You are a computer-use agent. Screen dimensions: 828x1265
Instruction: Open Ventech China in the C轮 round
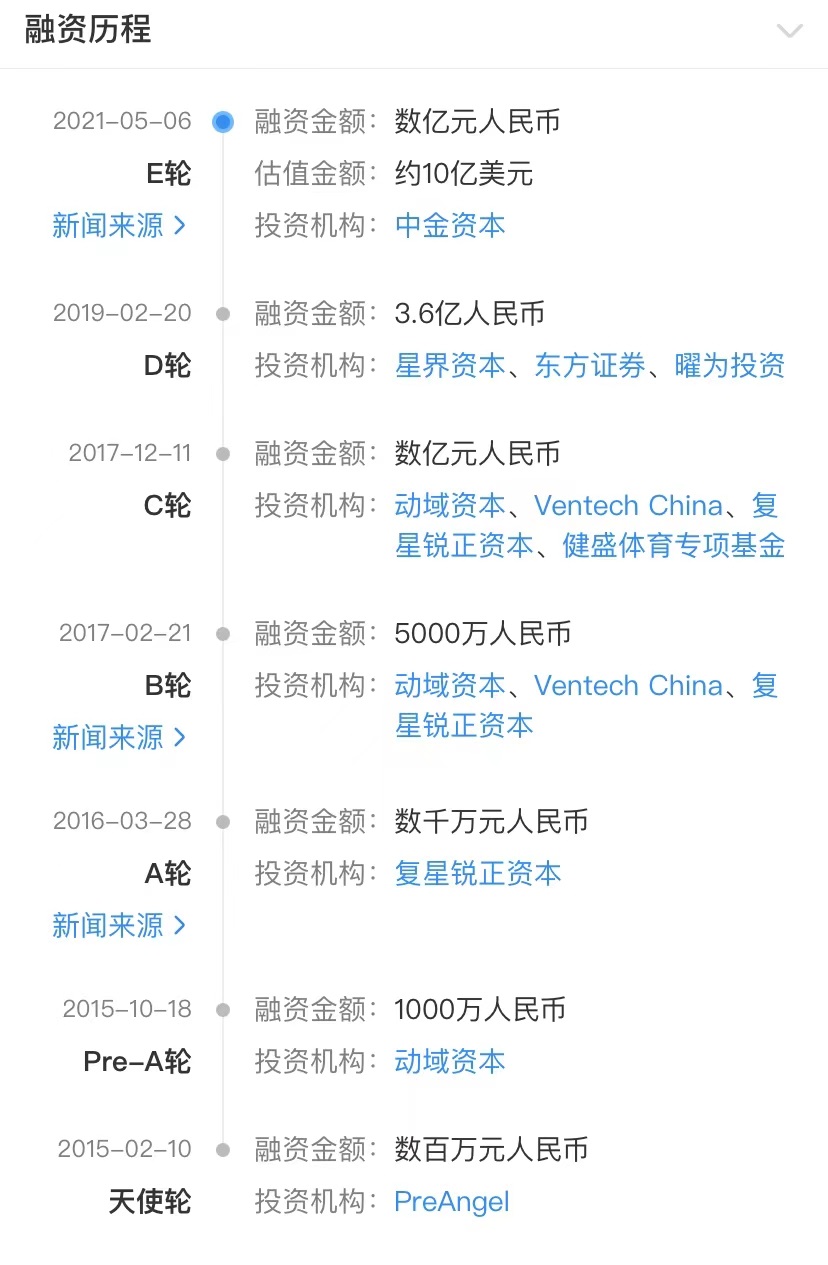pyautogui.click(x=628, y=506)
